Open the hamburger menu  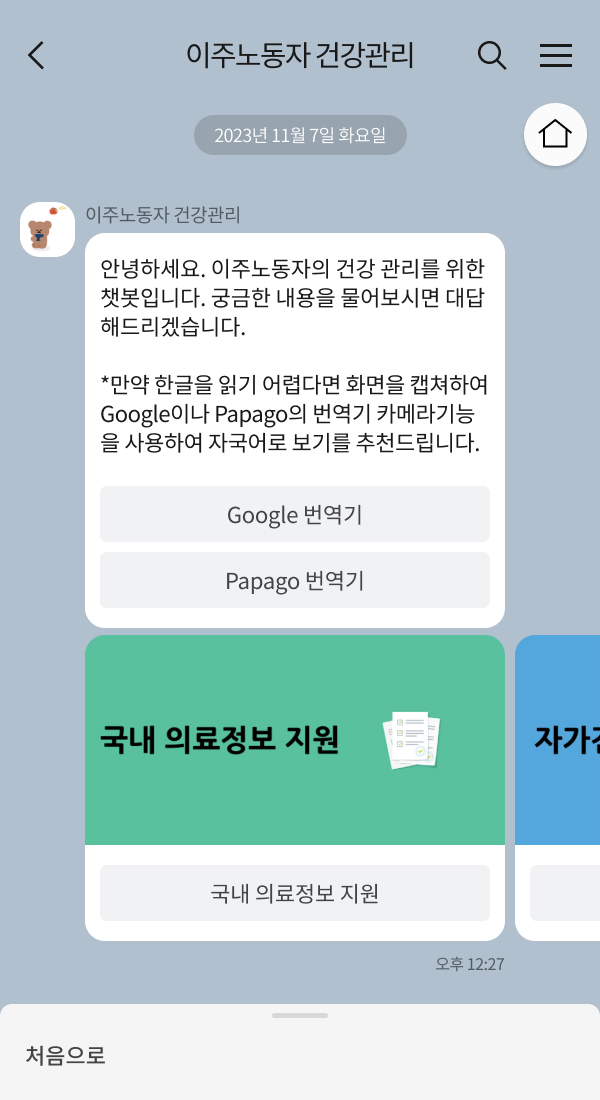tap(556, 55)
